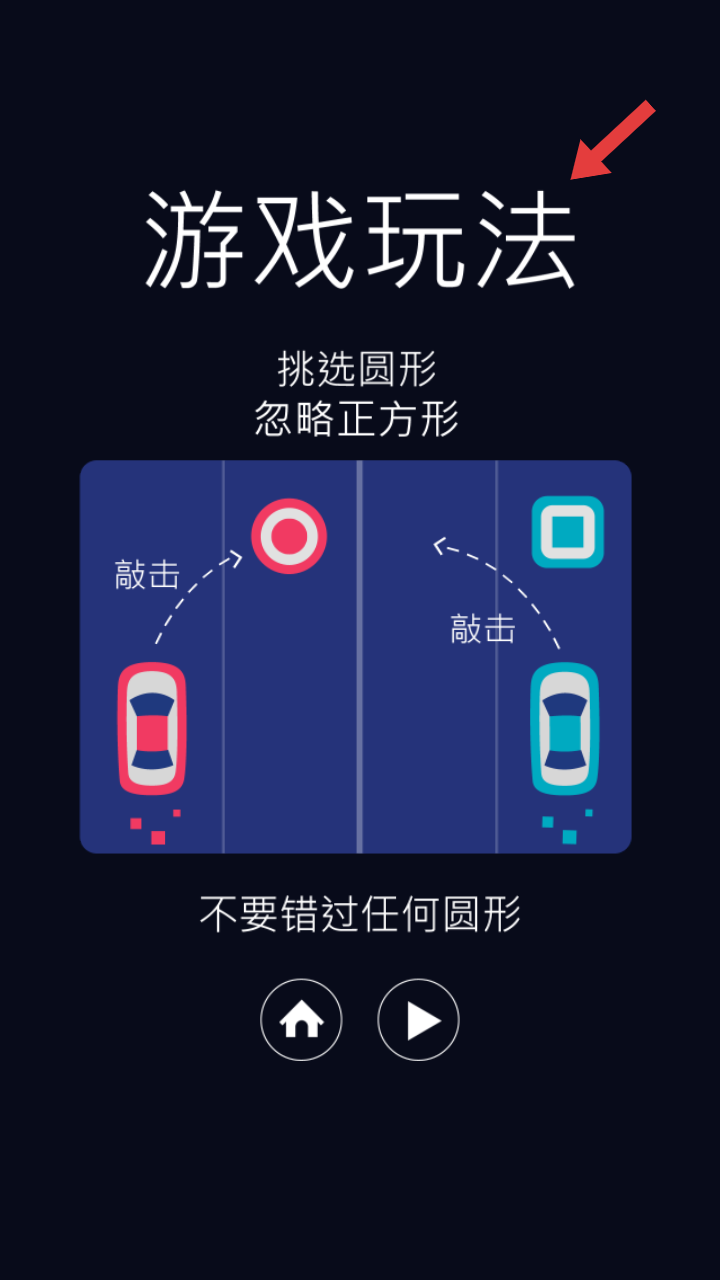Return to the home menu
The height and width of the screenshot is (1280, 720).
301,1020
